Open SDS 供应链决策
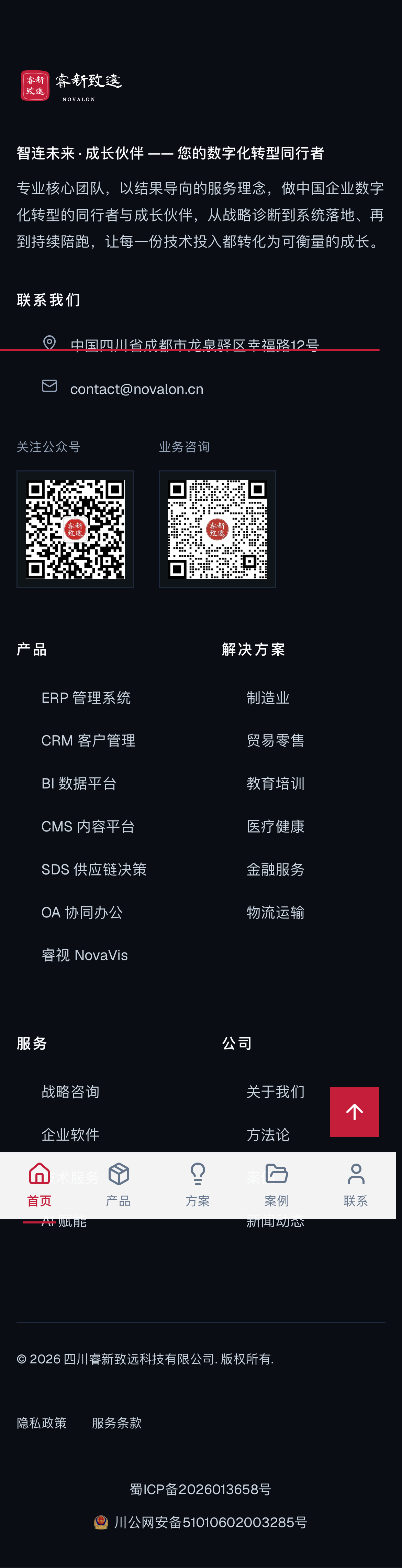The width and height of the screenshot is (402, 1568). click(94, 869)
